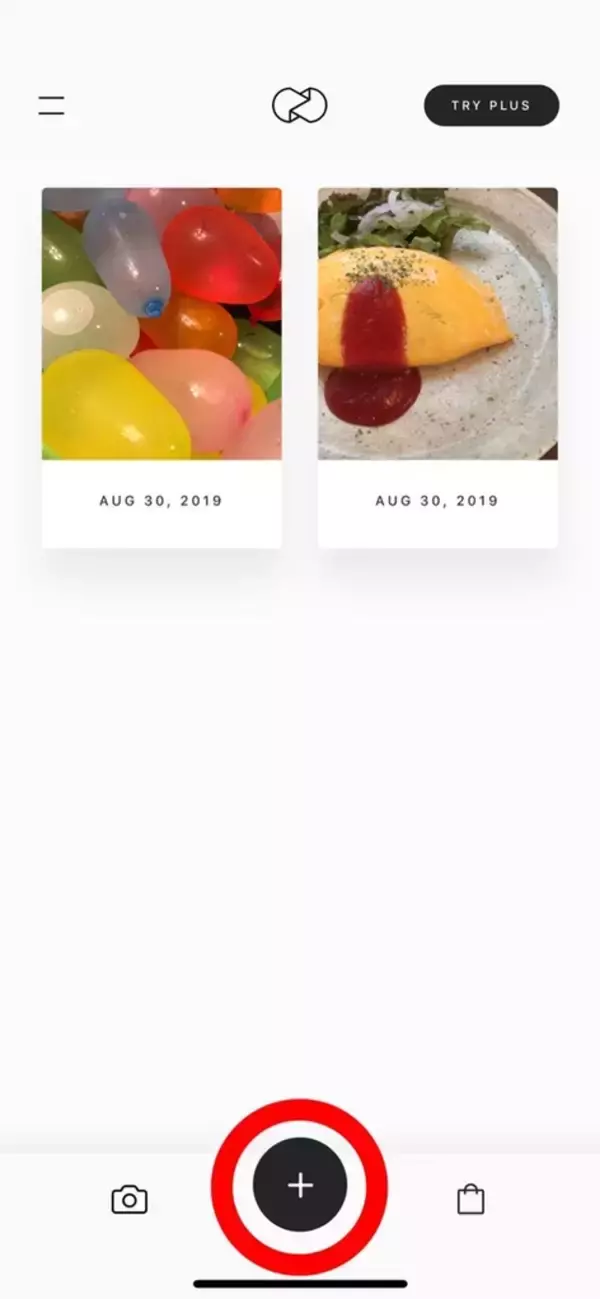The width and height of the screenshot is (600, 1299).
Task: Tap the Unfold logo icon
Action: (299, 105)
